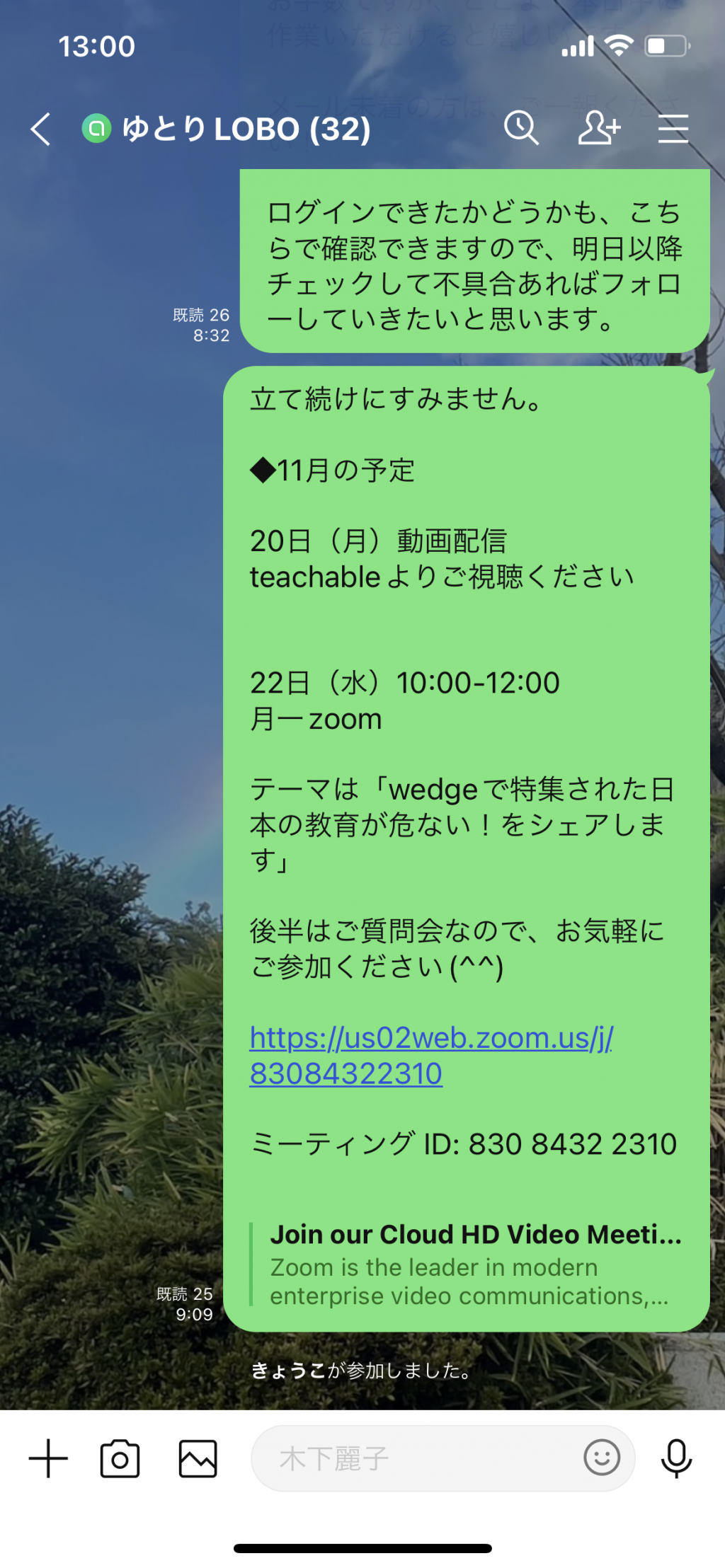This screenshot has width=725, height=1568.
Task: Launch the camera from the chat bar
Action: (x=120, y=1458)
